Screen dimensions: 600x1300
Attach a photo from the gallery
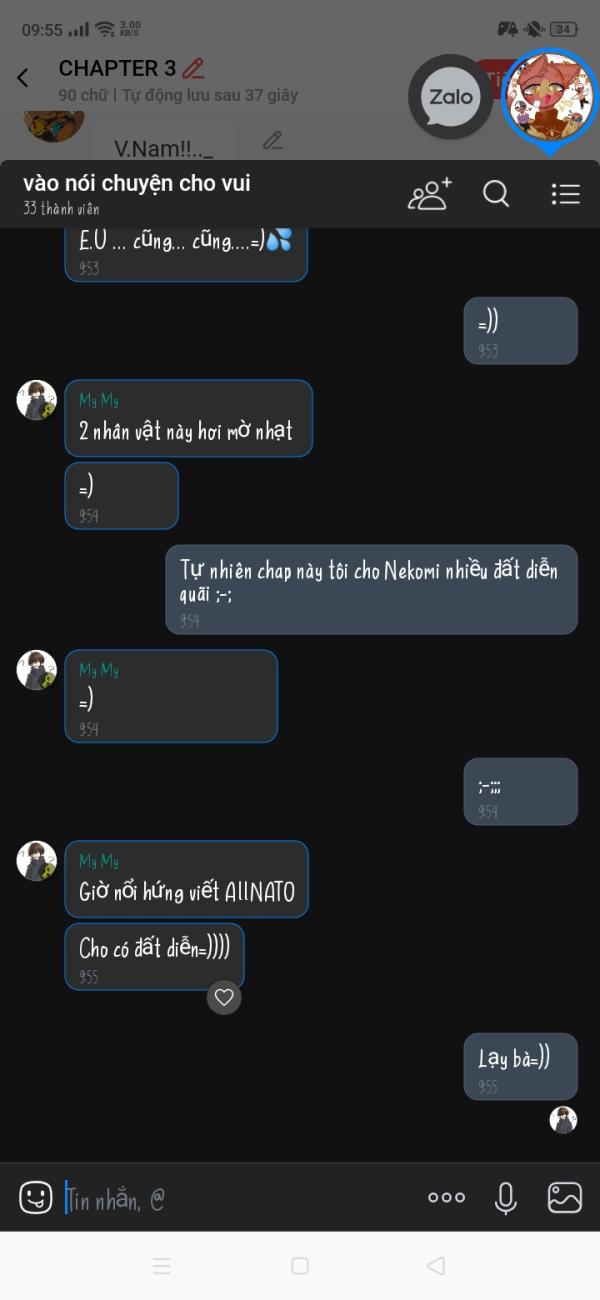click(565, 1197)
